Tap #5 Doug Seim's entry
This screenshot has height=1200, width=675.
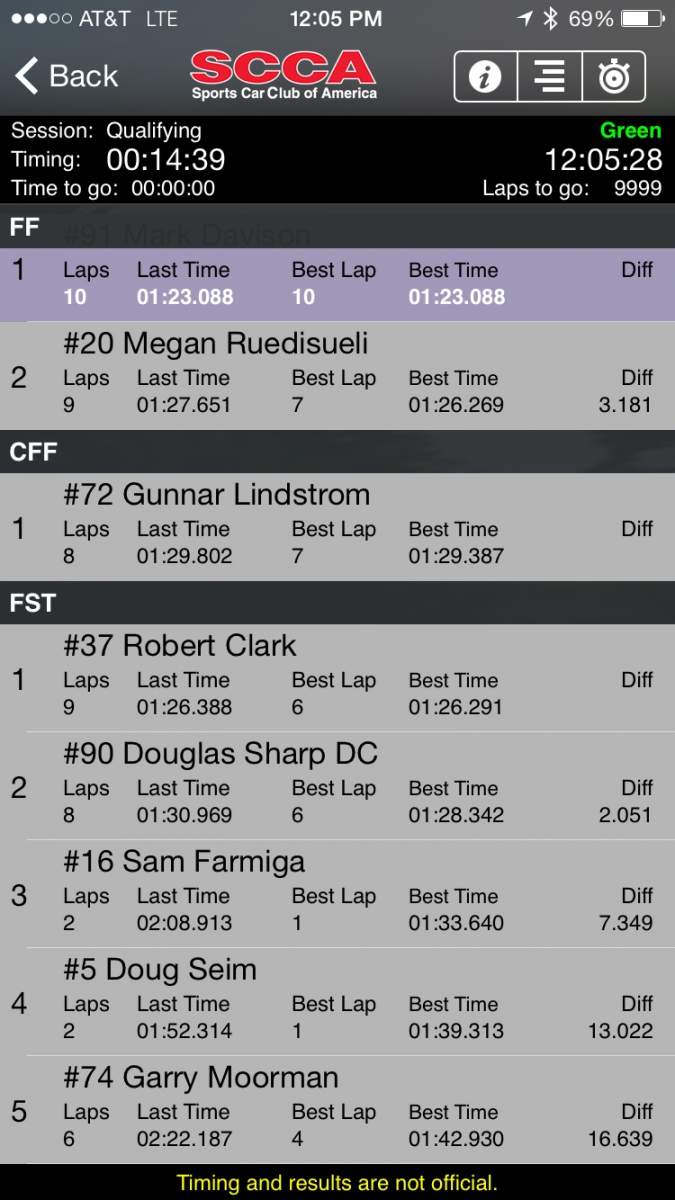click(x=337, y=1002)
